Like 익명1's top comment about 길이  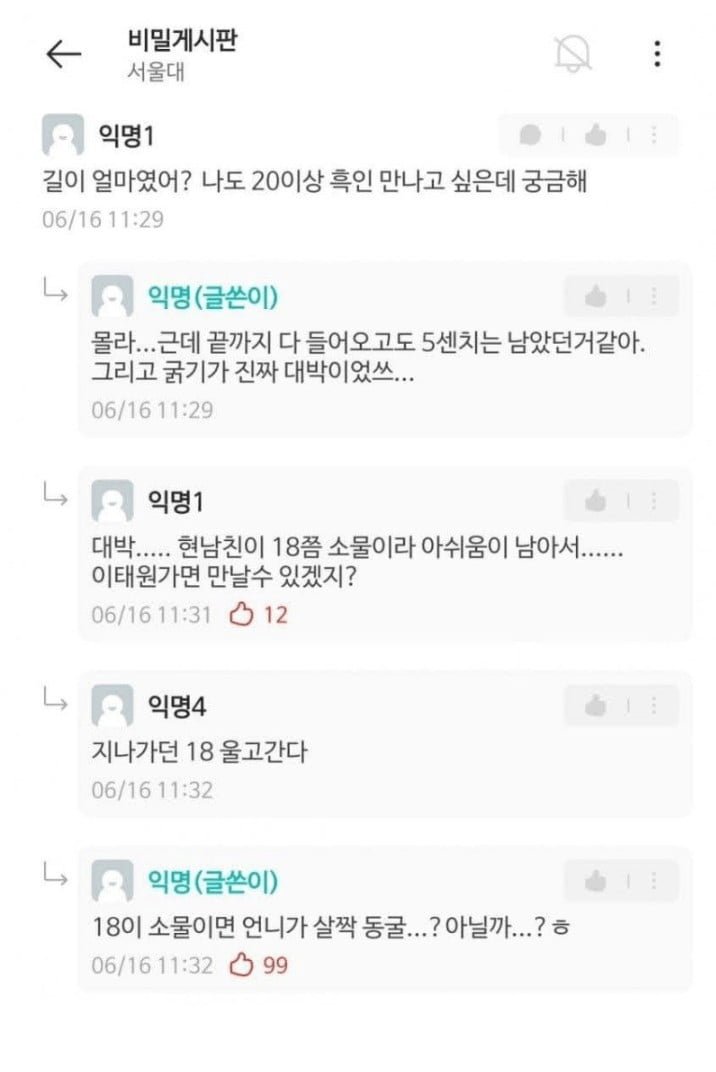tap(596, 135)
